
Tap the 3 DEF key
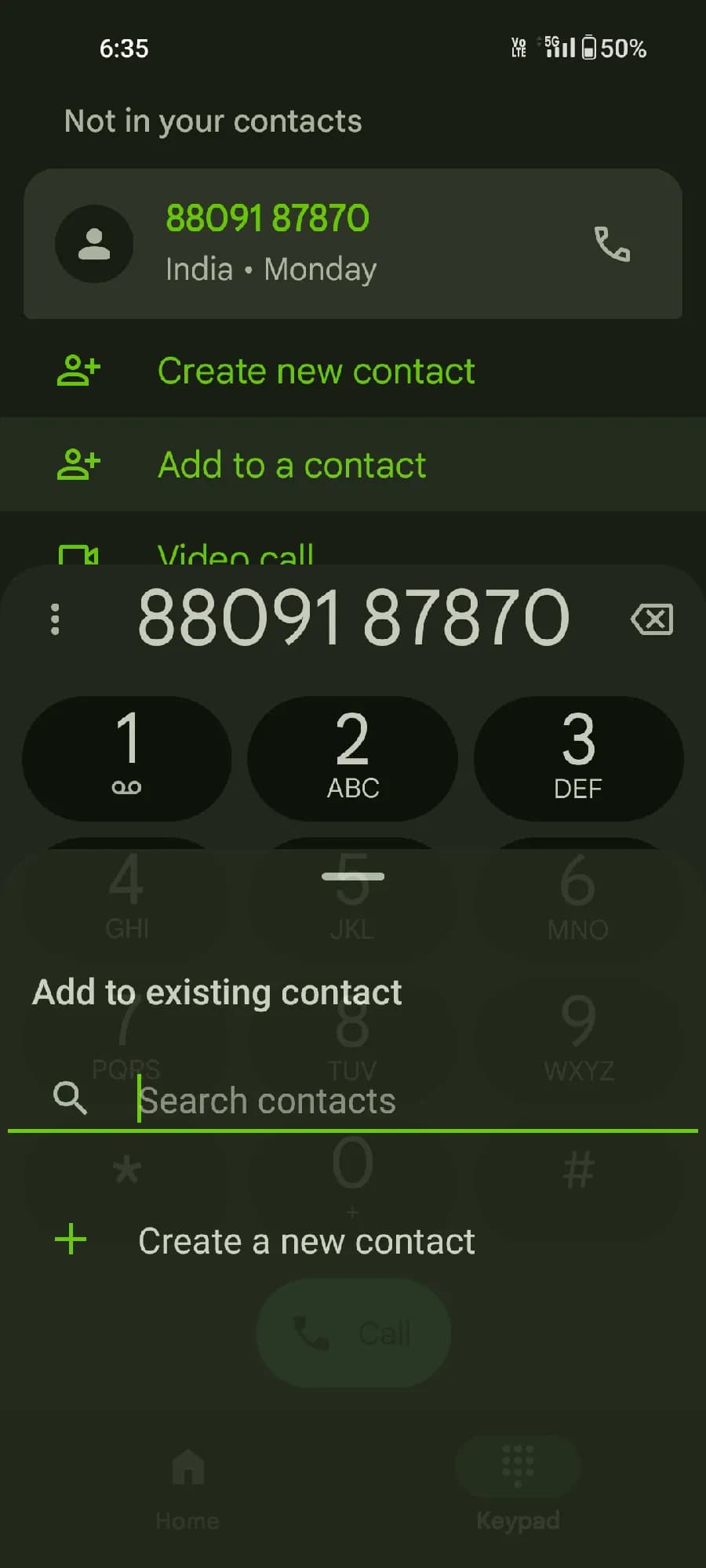tap(578, 758)
